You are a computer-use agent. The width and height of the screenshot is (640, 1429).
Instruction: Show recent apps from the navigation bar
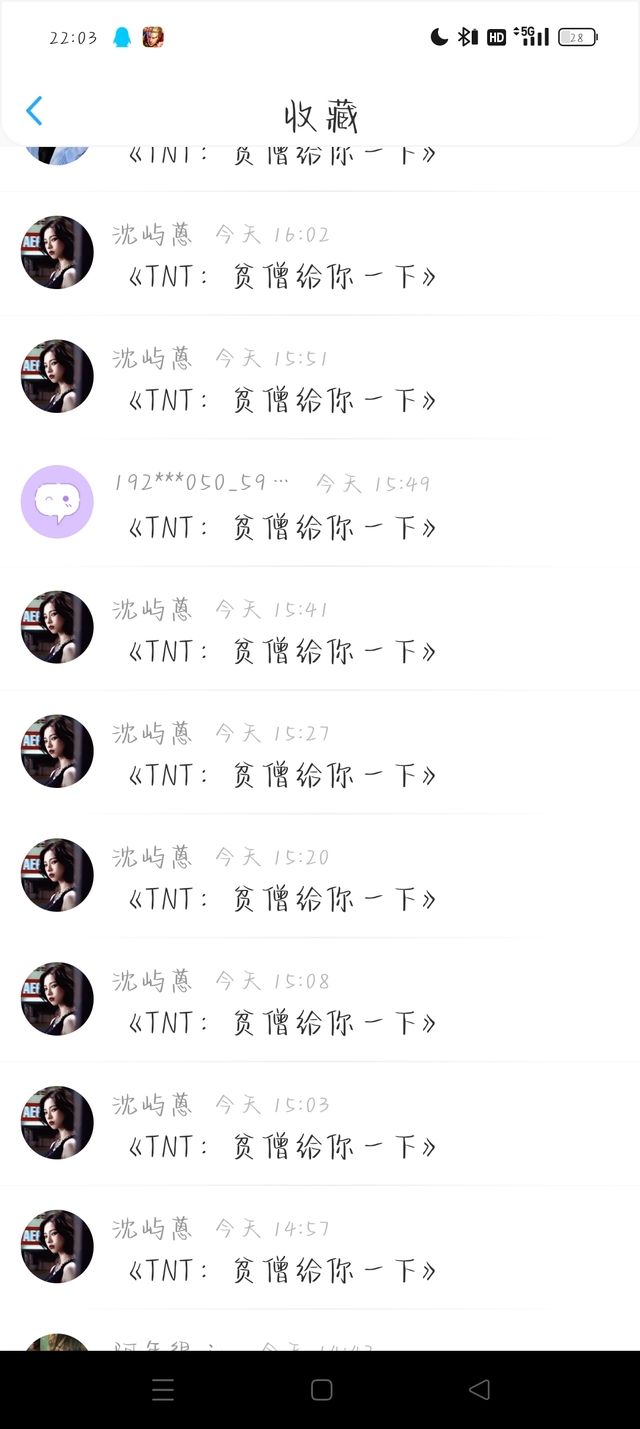tap(163, 1389)
